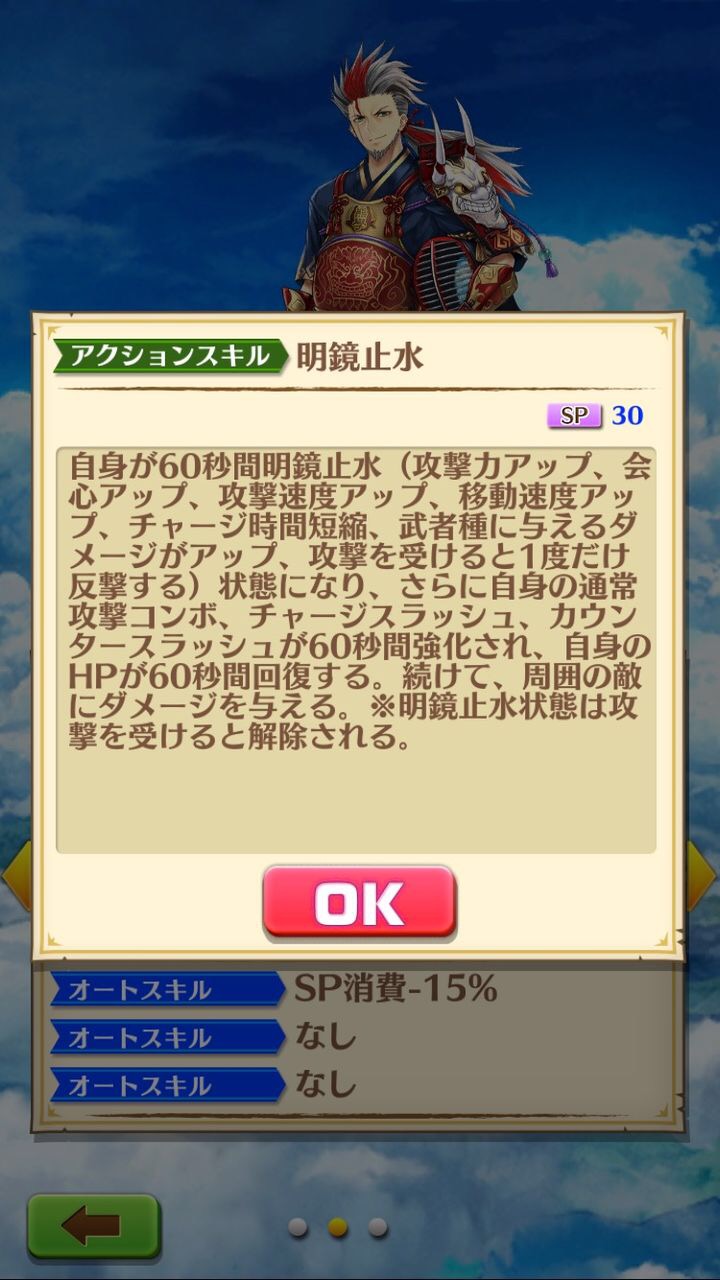The height and width of the screenshot is (1280, 720).
Task: Show the next character with right arrow
Action: point(702,875)
